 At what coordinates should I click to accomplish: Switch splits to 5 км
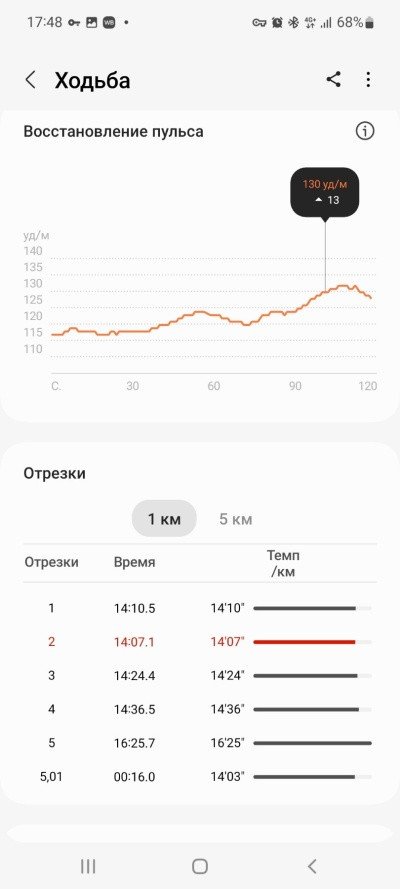point(236,519)
